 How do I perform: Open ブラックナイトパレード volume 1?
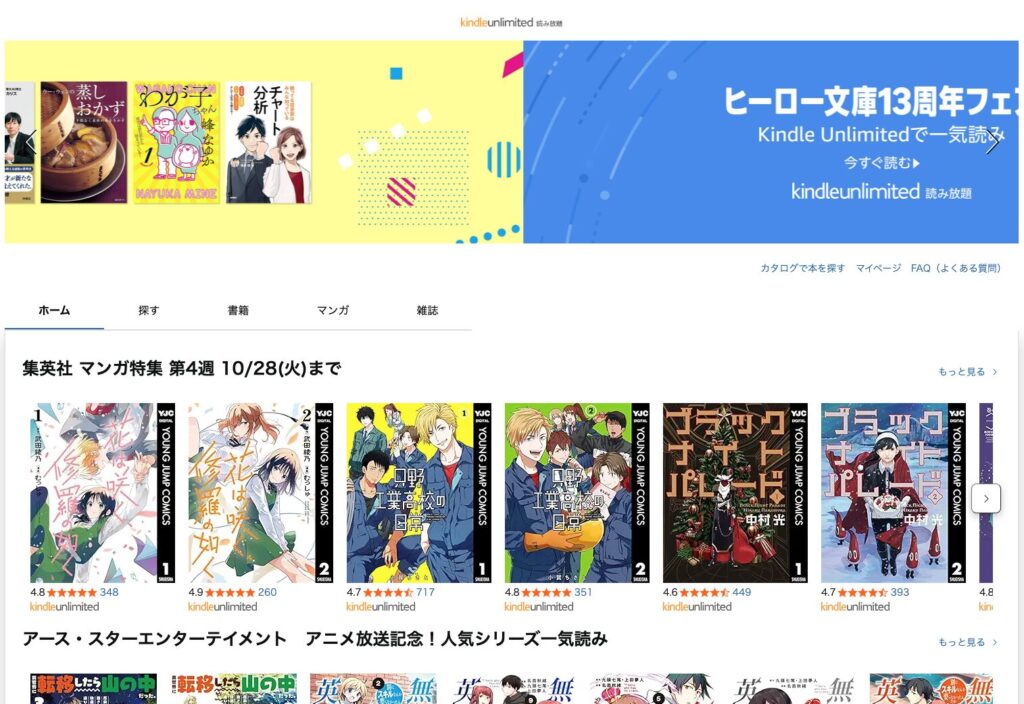click(735, 493)
